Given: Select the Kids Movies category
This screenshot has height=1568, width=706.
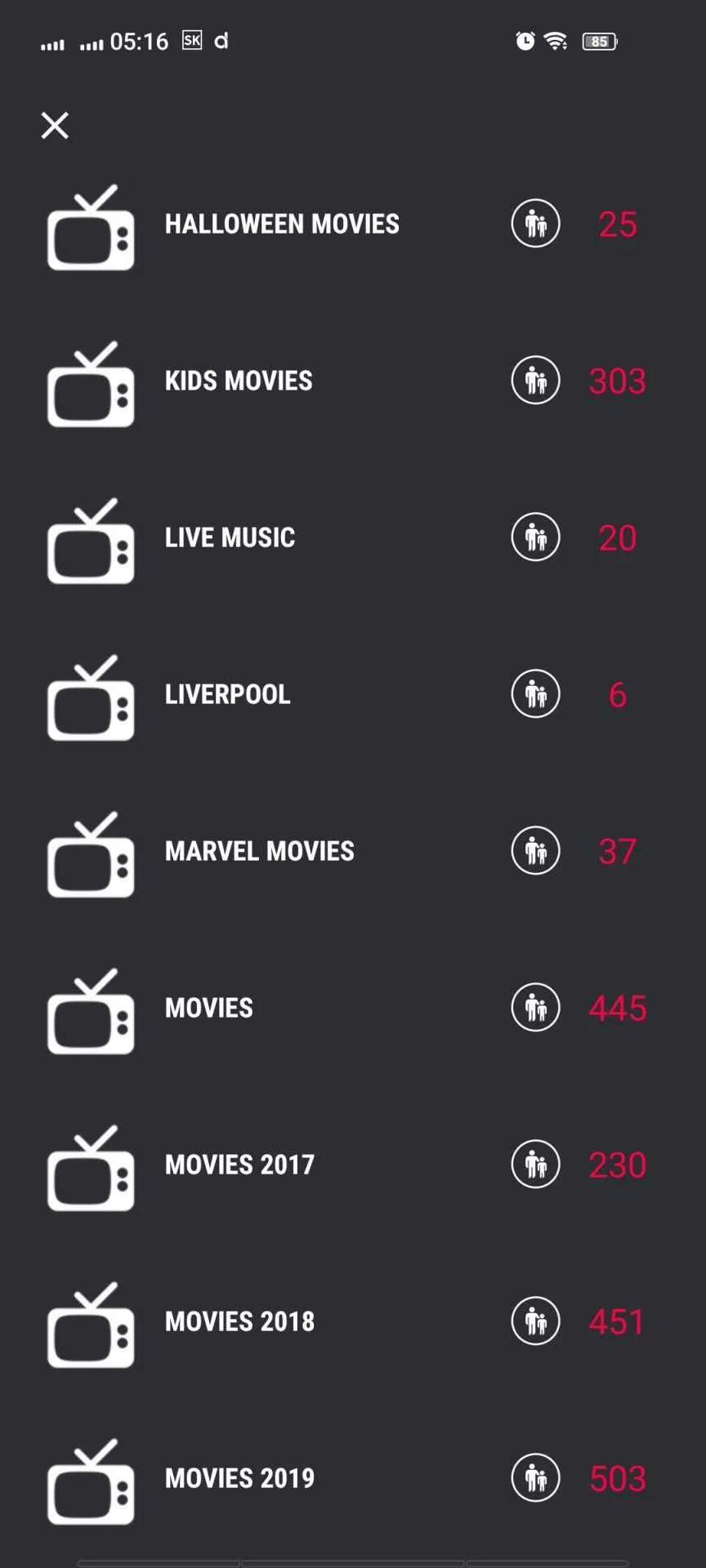Looking at the screenshot, I should pos(353,381).
